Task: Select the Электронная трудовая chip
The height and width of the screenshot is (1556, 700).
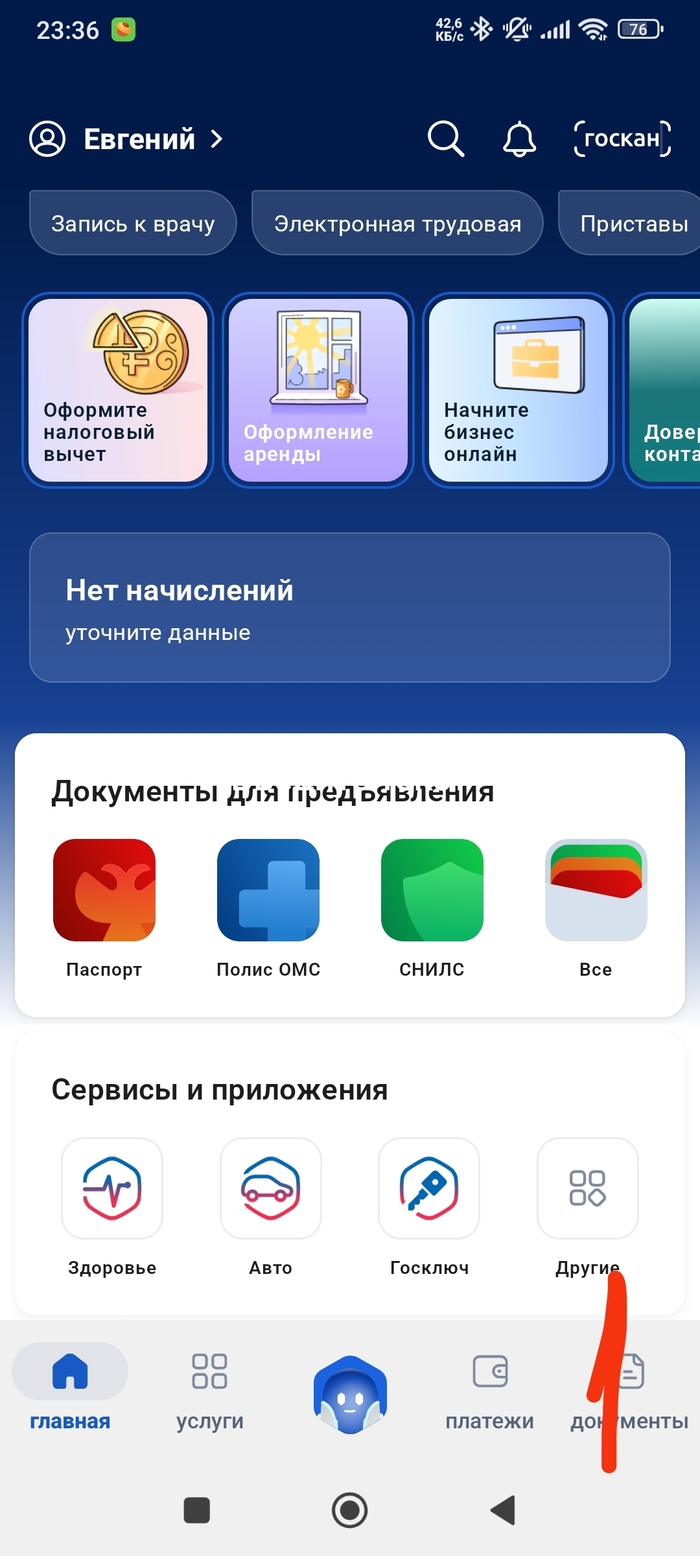Action: pos(397,223)
